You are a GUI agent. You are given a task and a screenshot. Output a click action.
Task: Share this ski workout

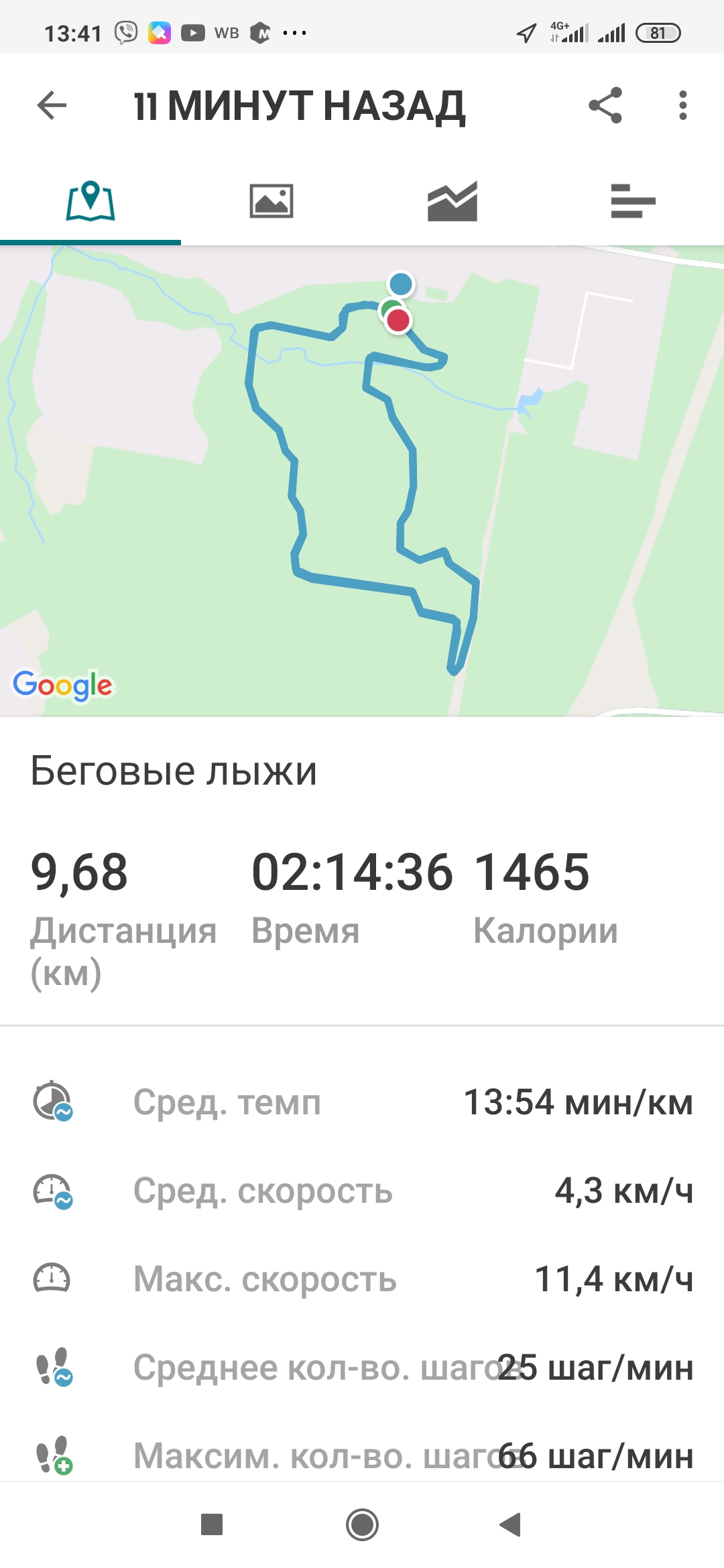[605, 105]
